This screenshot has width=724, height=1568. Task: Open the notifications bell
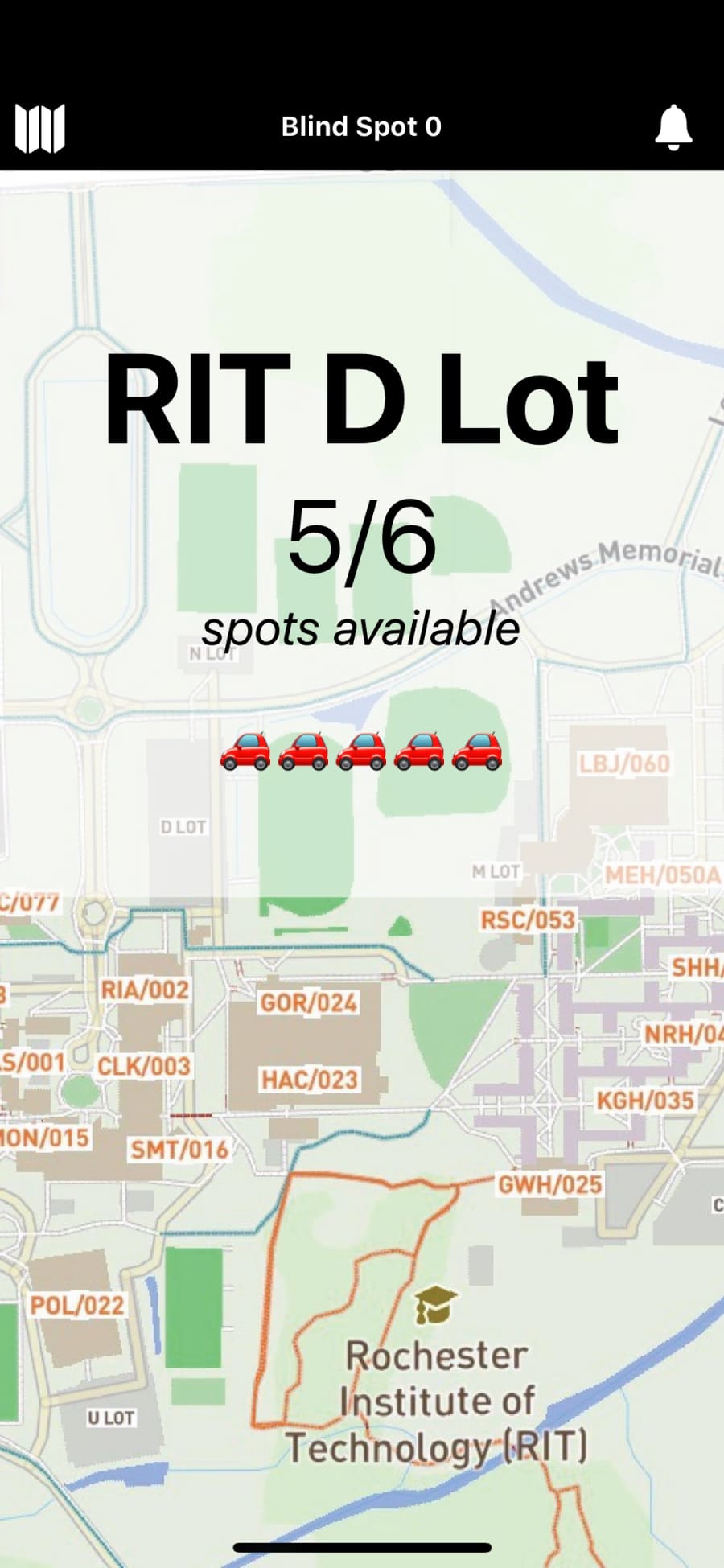point(673,127)
